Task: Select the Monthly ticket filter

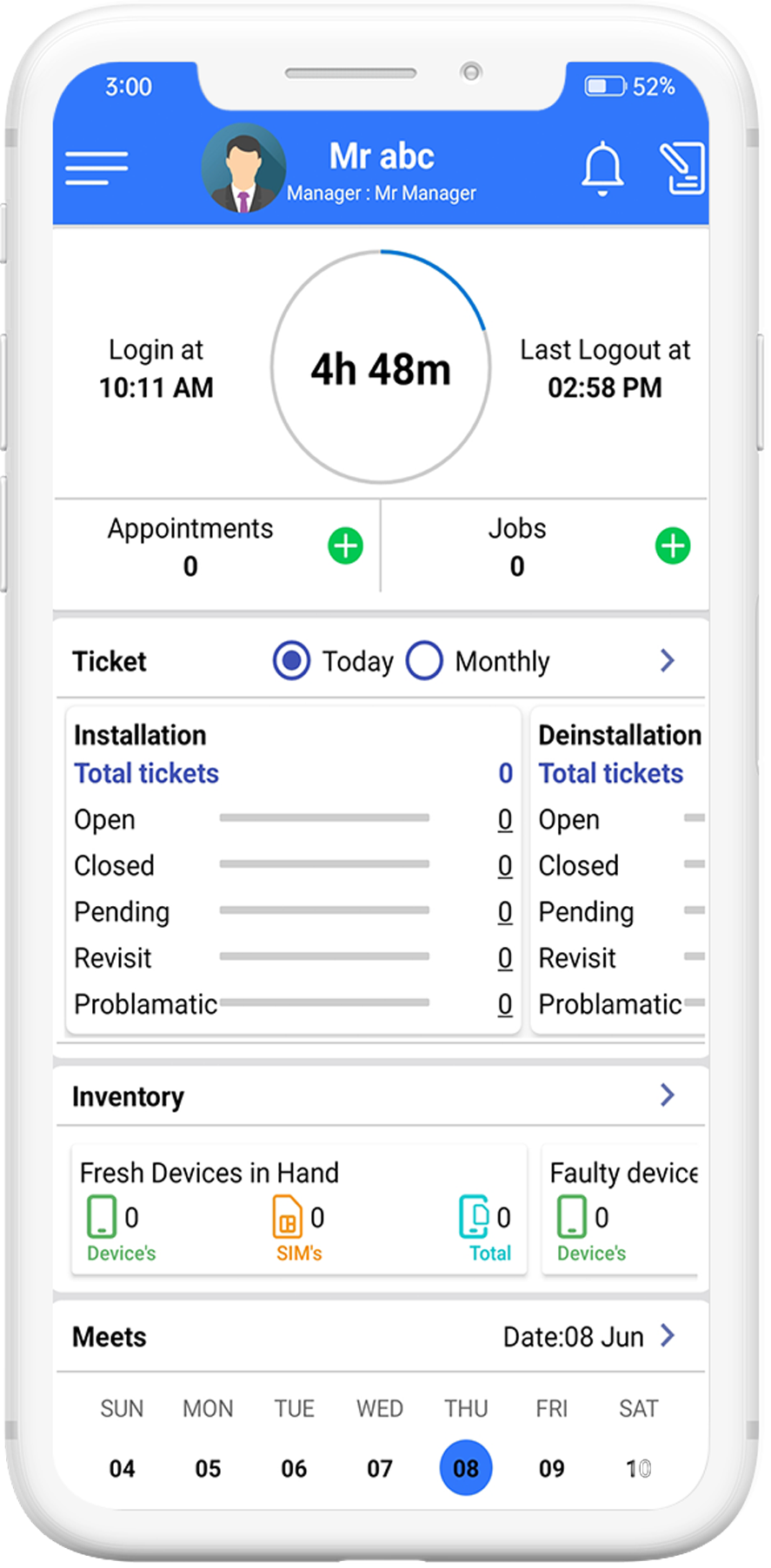Action: tap(424, 661)
